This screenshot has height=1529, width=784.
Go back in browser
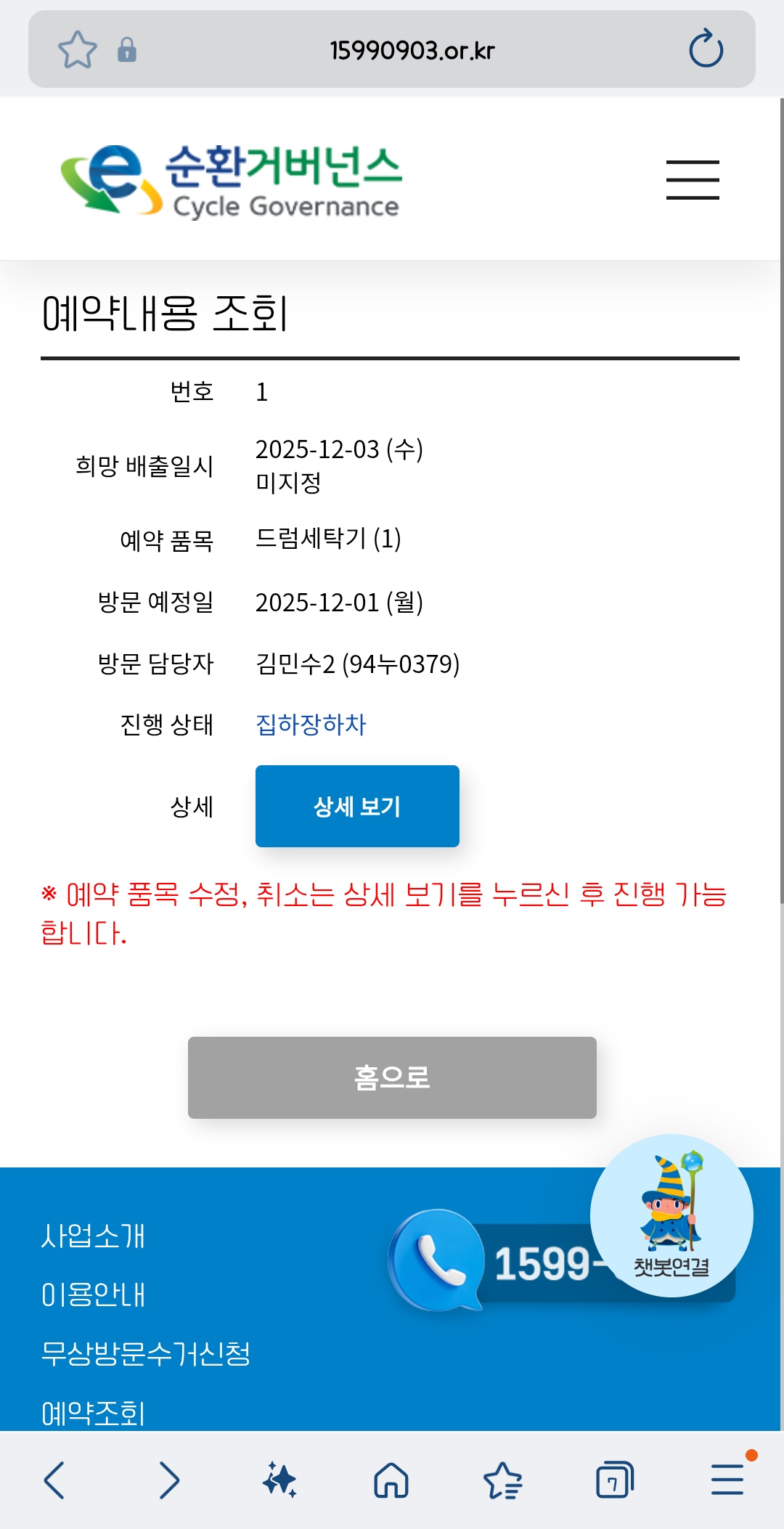[54, 1480]
